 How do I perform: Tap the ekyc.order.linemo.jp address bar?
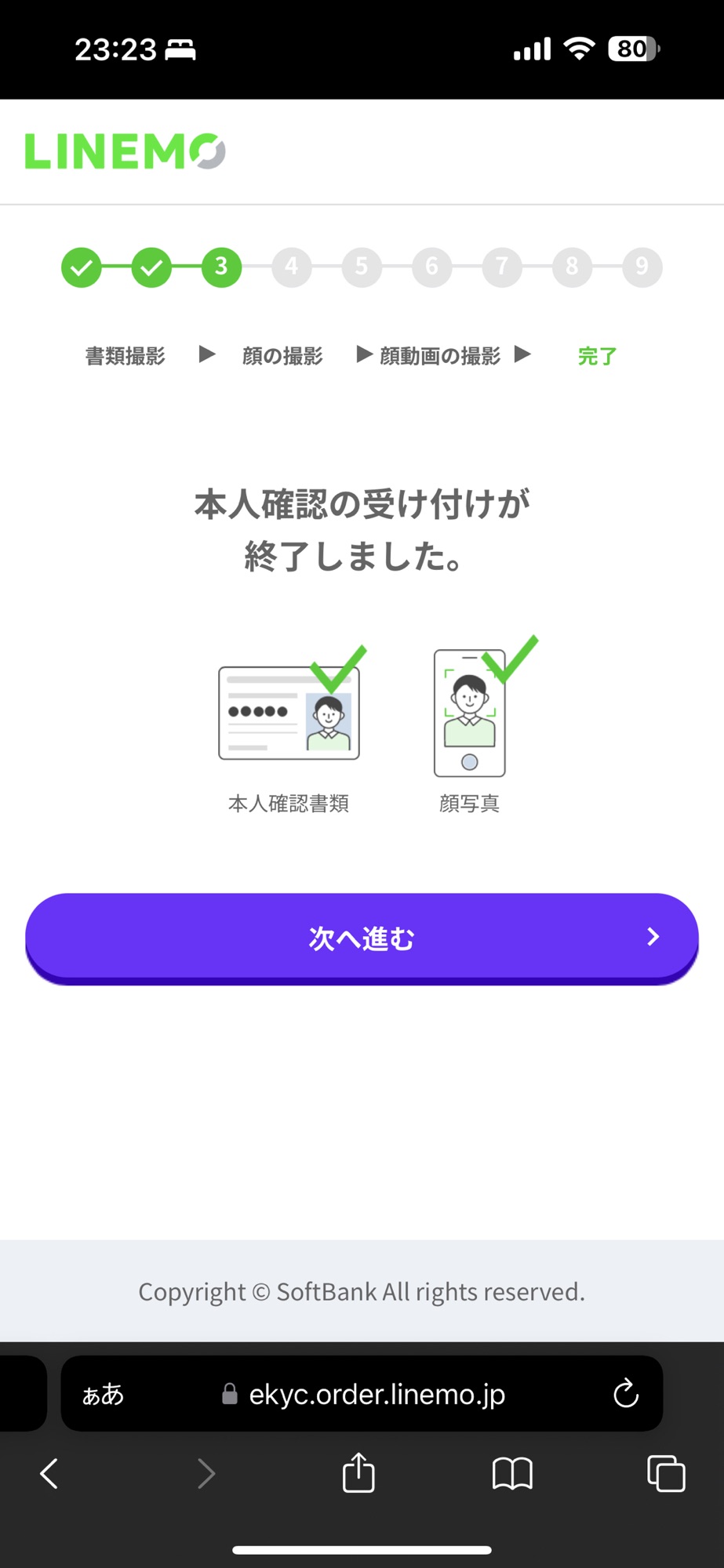(x=377, y=1394)
